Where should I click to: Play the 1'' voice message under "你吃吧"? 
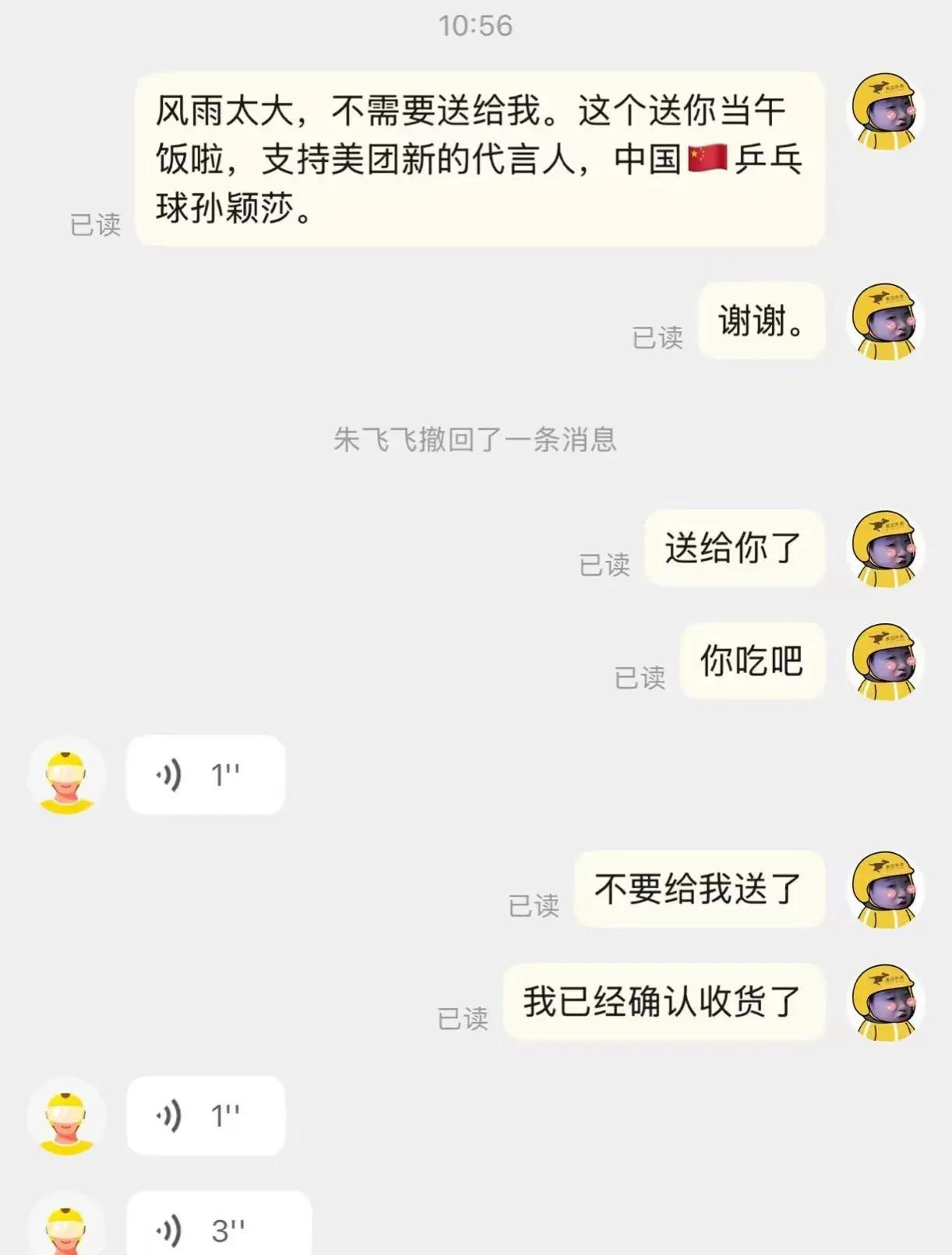(205, 775)
